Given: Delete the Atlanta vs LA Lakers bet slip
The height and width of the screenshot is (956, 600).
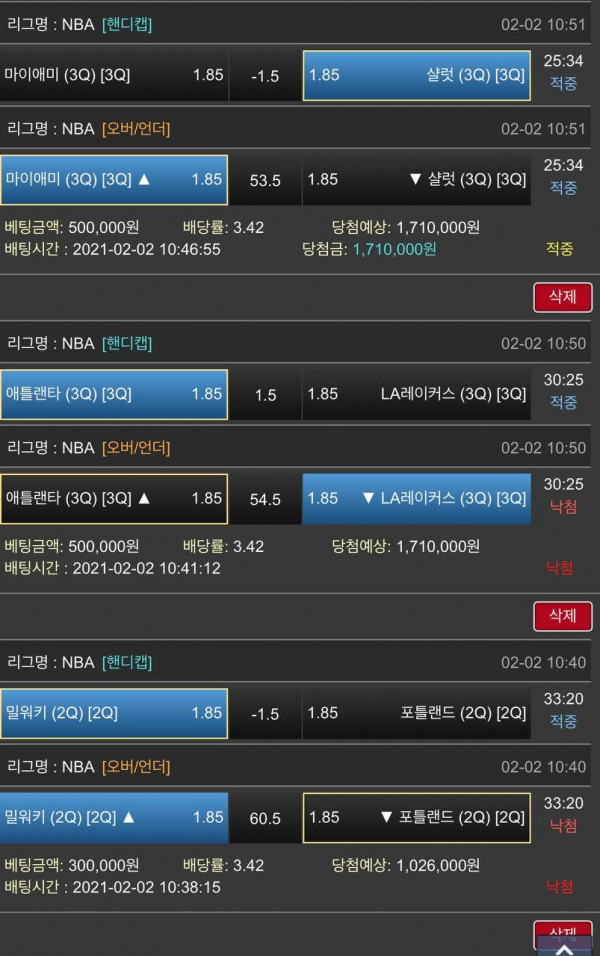Looking at the screenshot, I should [x=562, y=615].
